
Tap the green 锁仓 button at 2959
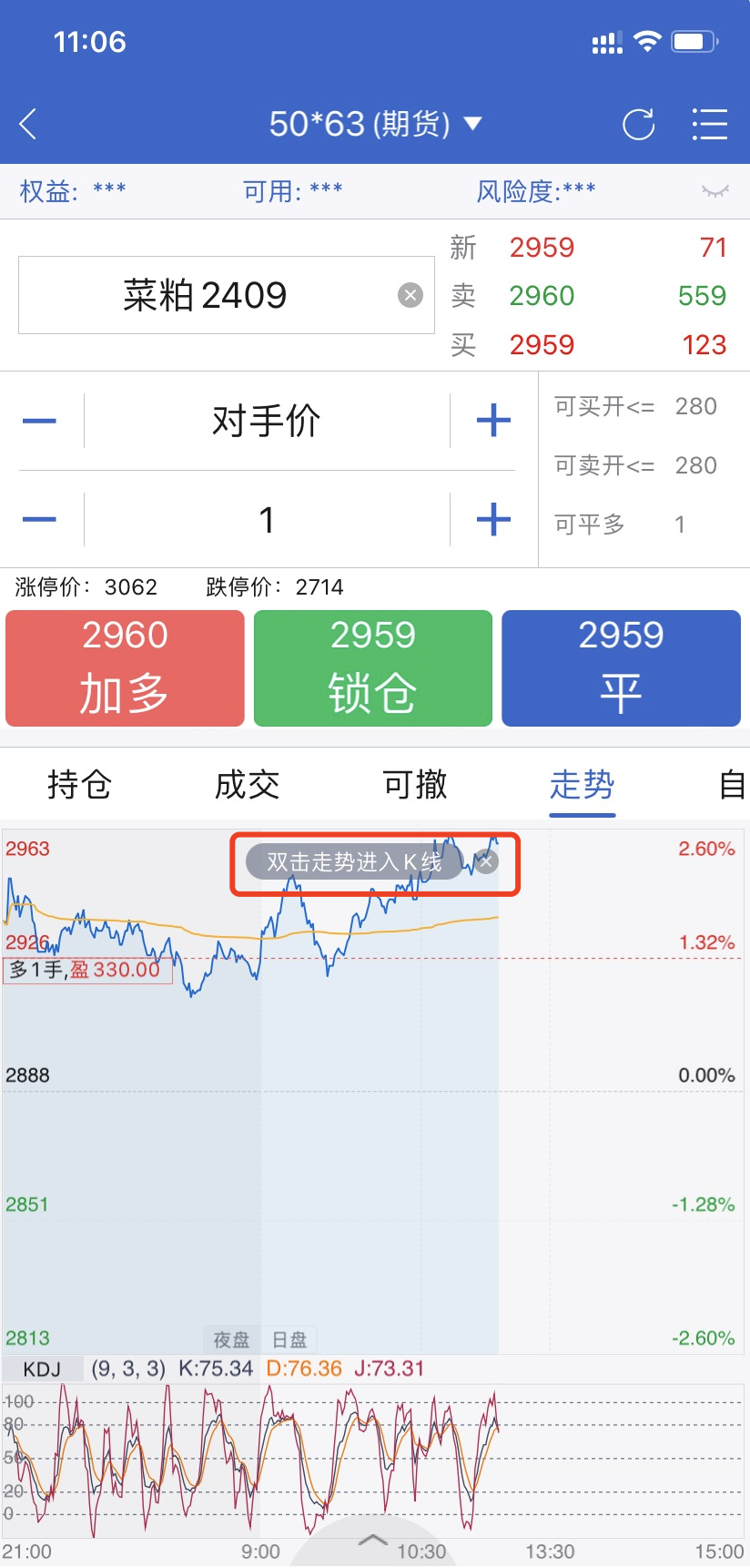pyautogui.click(x=373, y=668)
